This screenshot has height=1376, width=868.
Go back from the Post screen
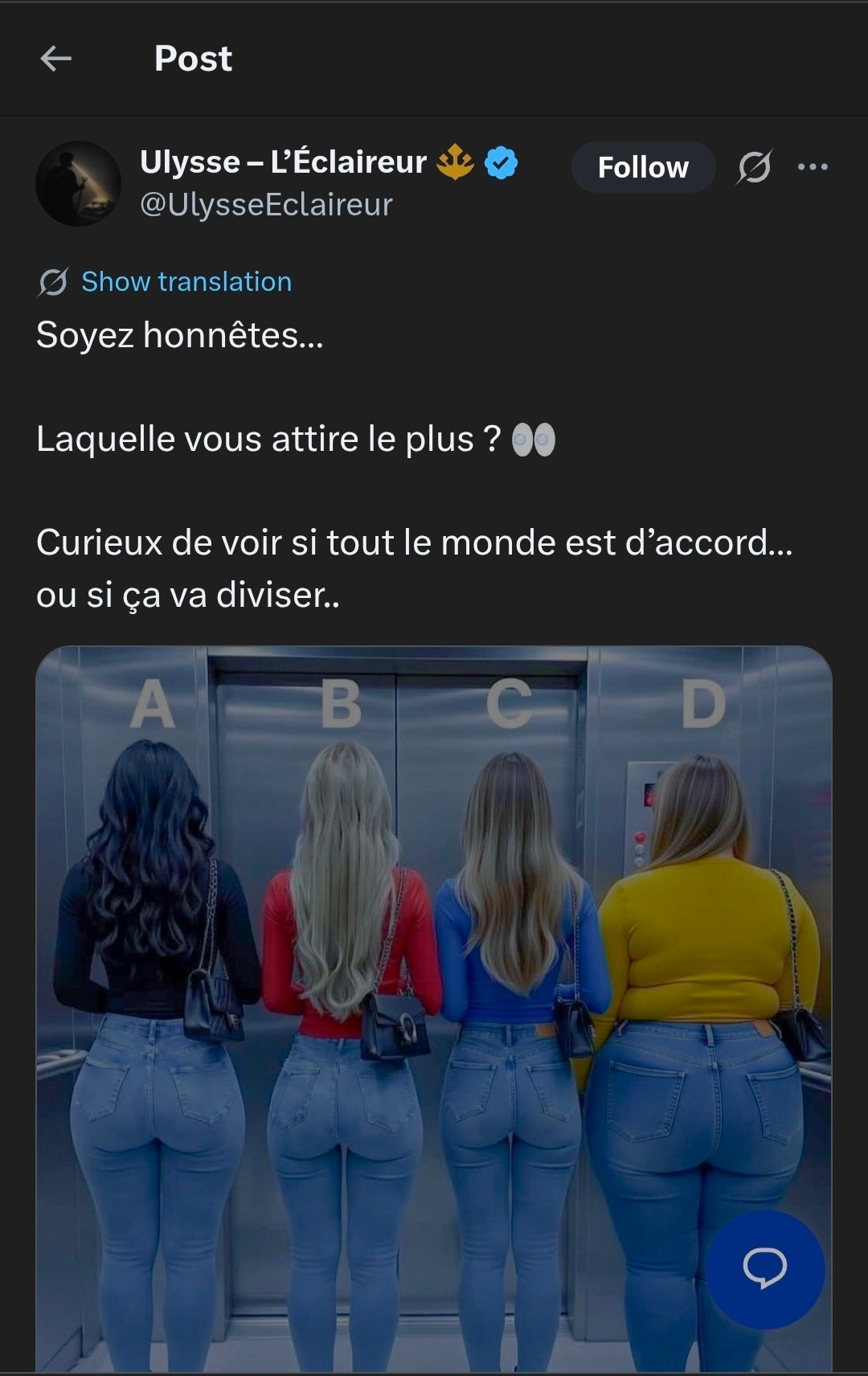pyautogui.click(x=56, y=59)
